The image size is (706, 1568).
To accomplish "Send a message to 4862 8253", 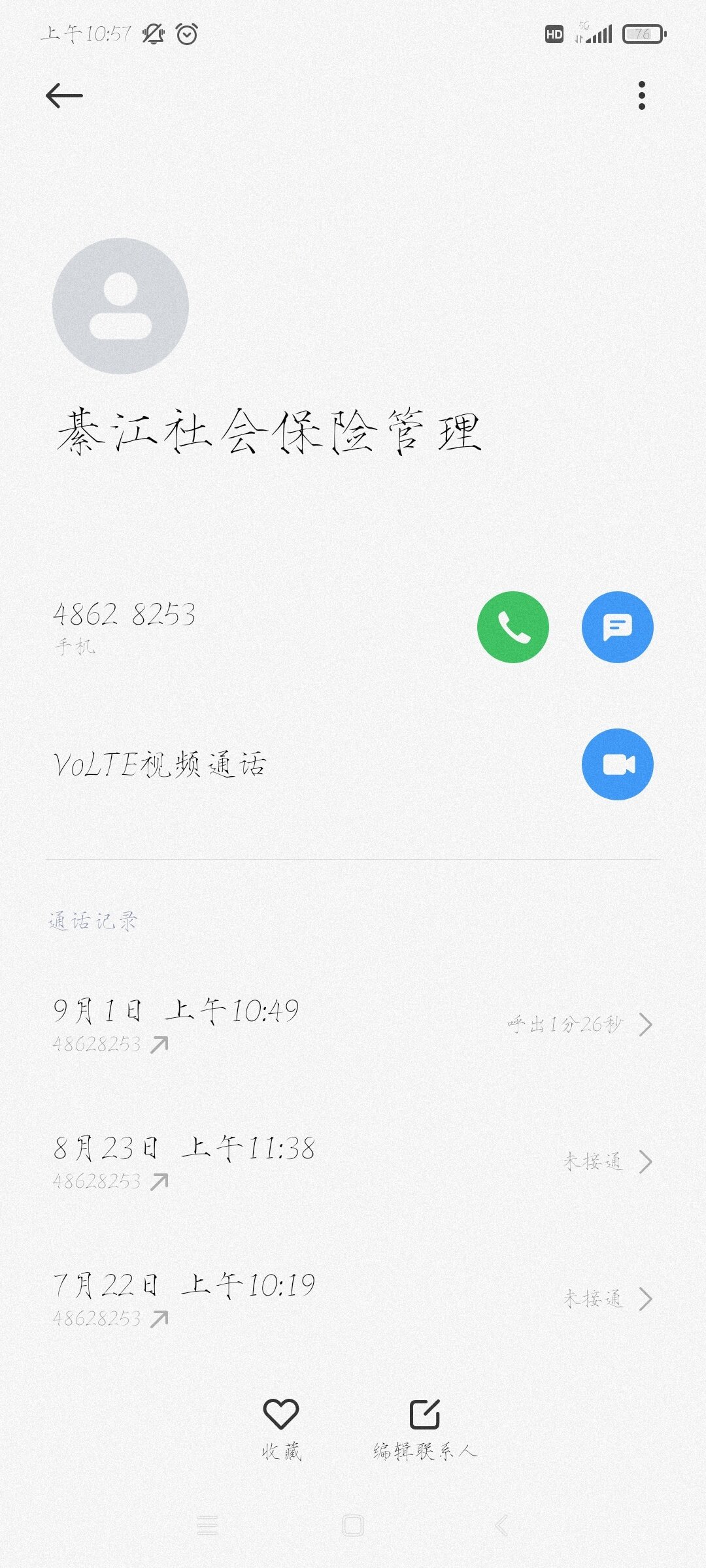I will (x=617, y=627).
